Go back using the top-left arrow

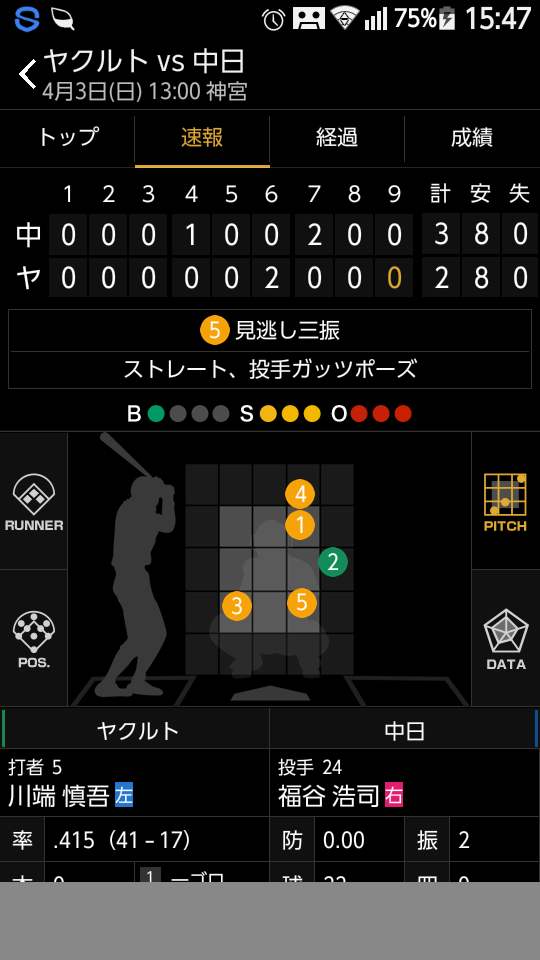(27, 75)
